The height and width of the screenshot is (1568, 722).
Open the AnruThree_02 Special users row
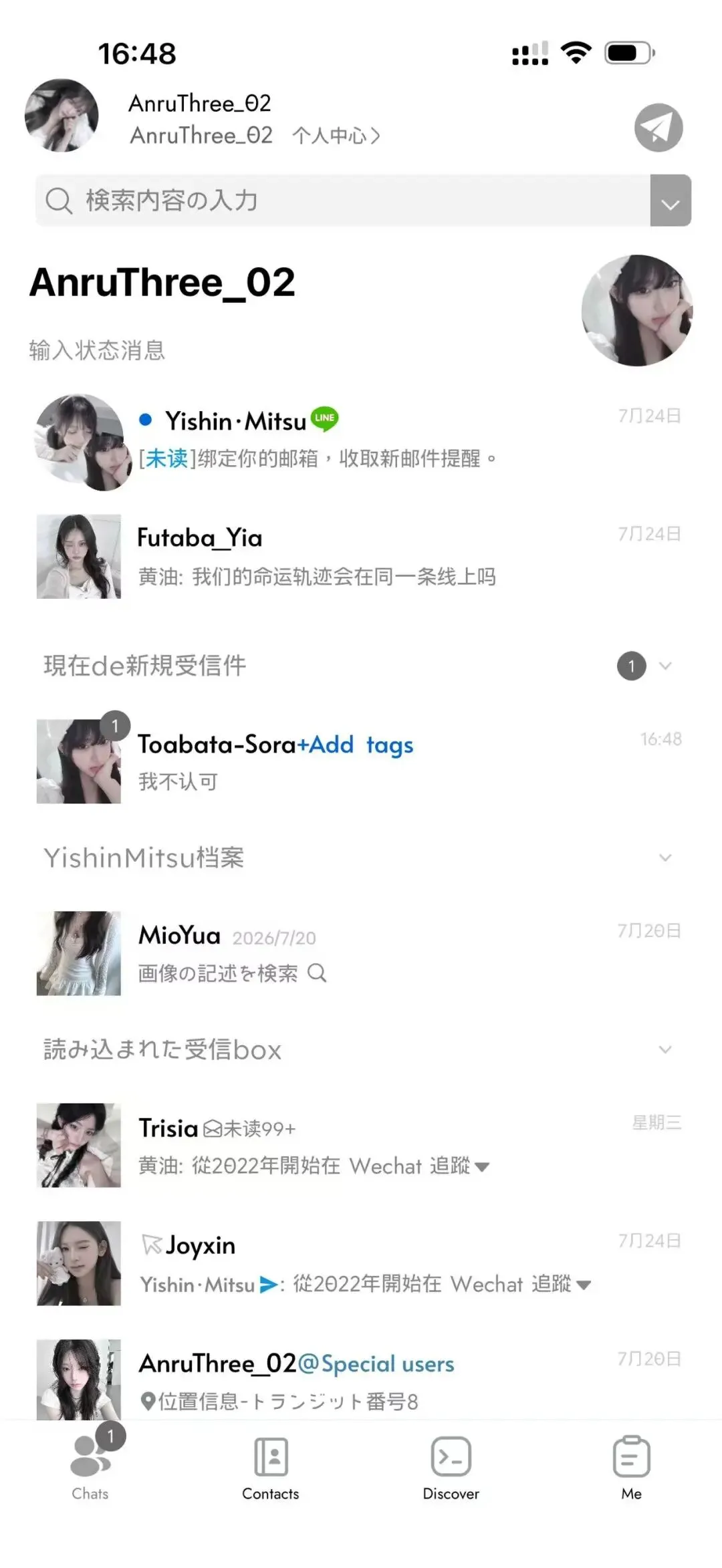[x=361, y=1380]
